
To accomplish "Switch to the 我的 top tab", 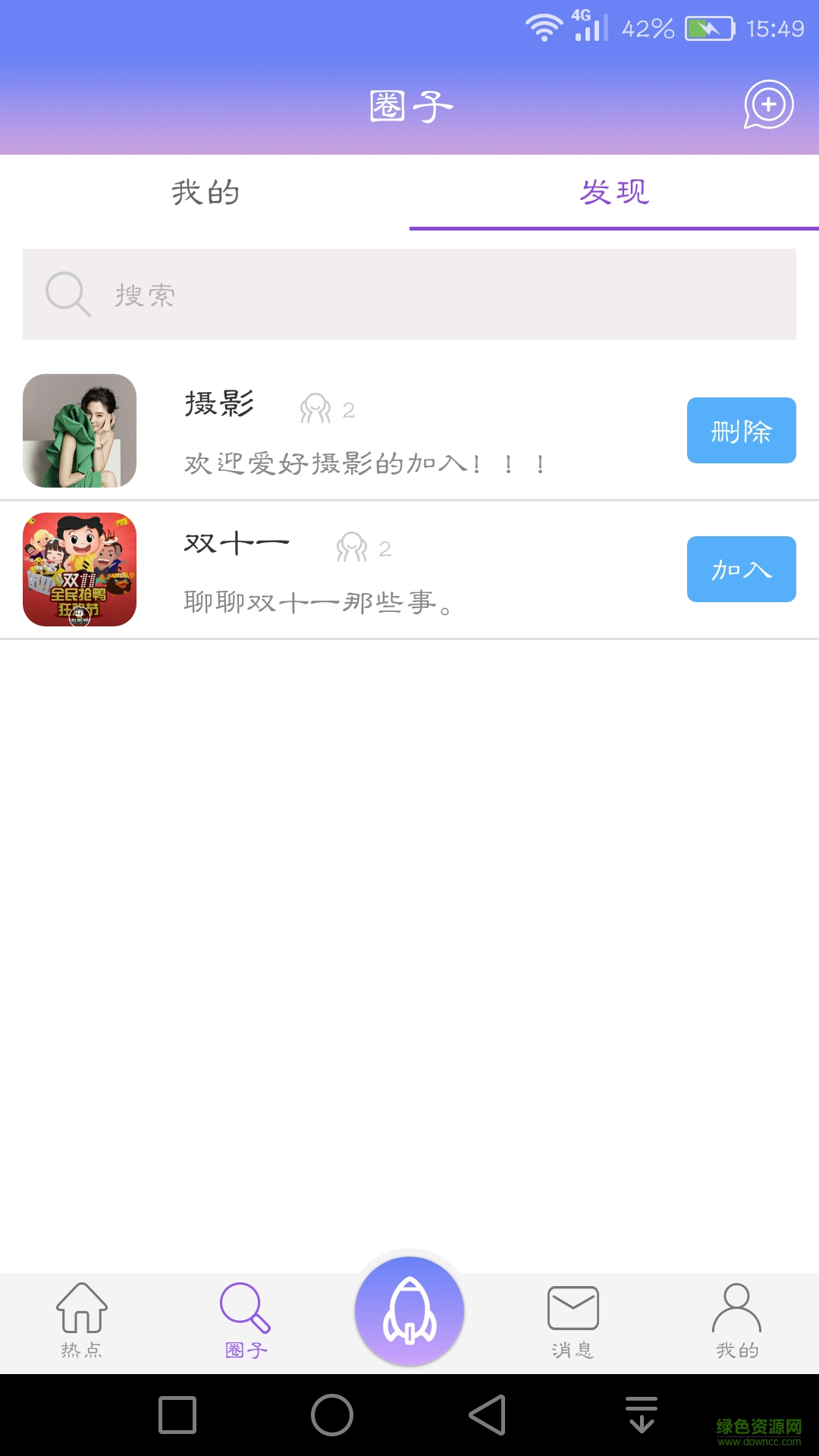I will pos(205,193).
